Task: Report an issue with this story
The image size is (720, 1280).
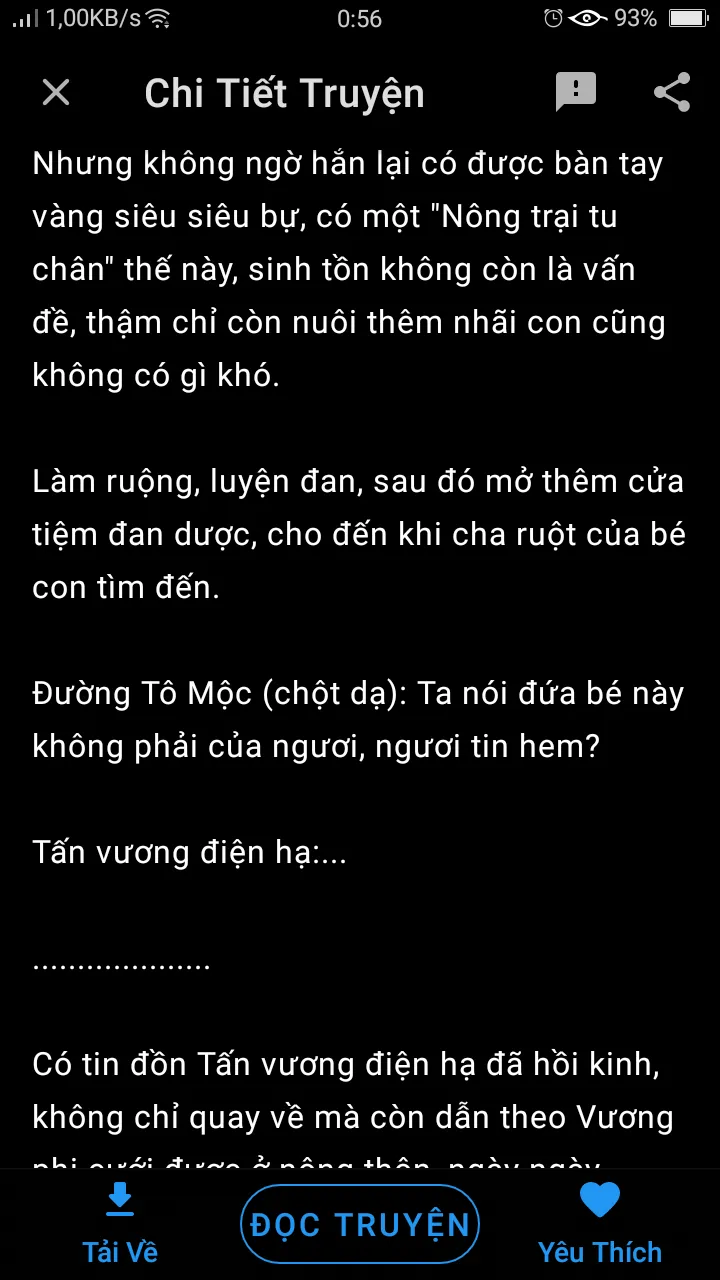Action: [x=575, y=92]
